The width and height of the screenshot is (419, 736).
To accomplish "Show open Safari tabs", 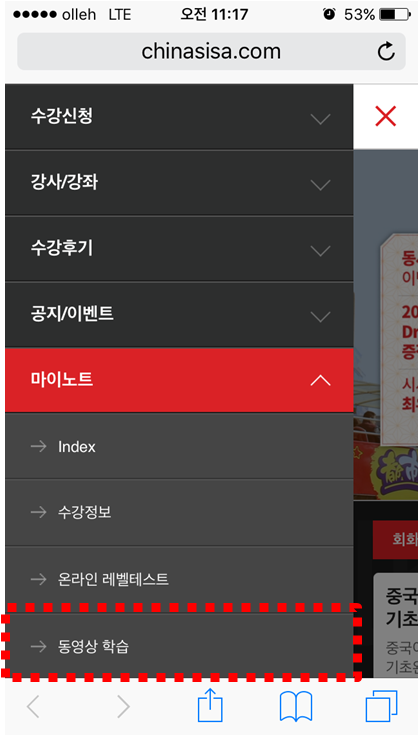I will tap(381, 706).
